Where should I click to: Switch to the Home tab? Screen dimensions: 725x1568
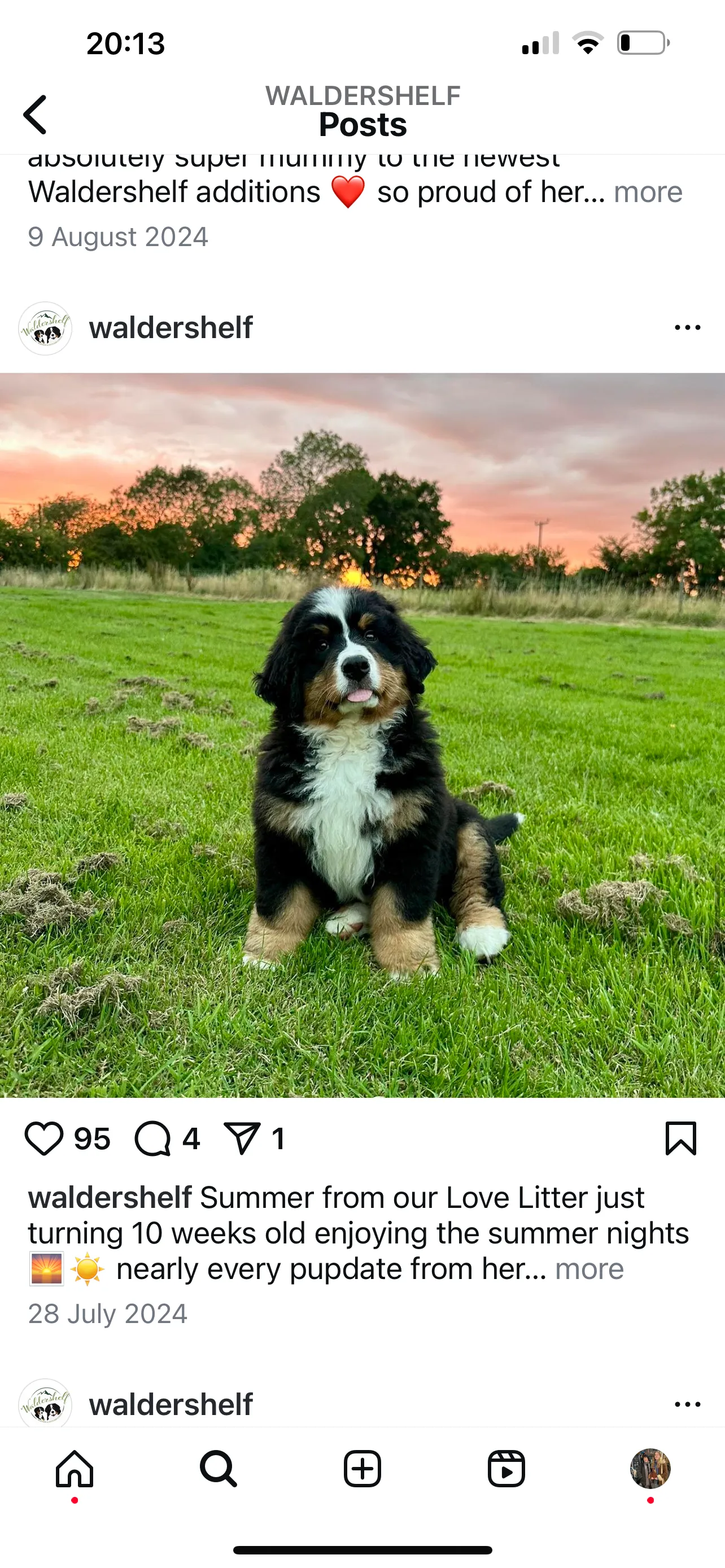75,1469
